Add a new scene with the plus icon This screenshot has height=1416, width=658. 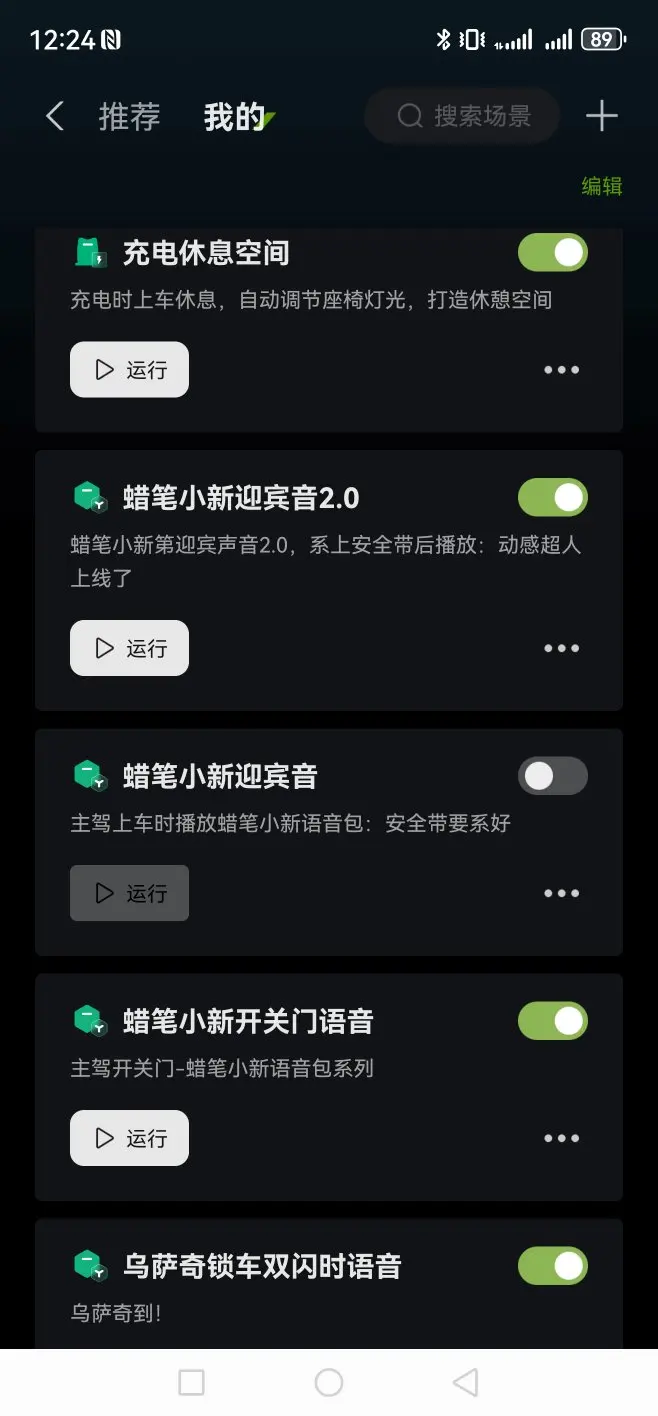pos(601,116)
